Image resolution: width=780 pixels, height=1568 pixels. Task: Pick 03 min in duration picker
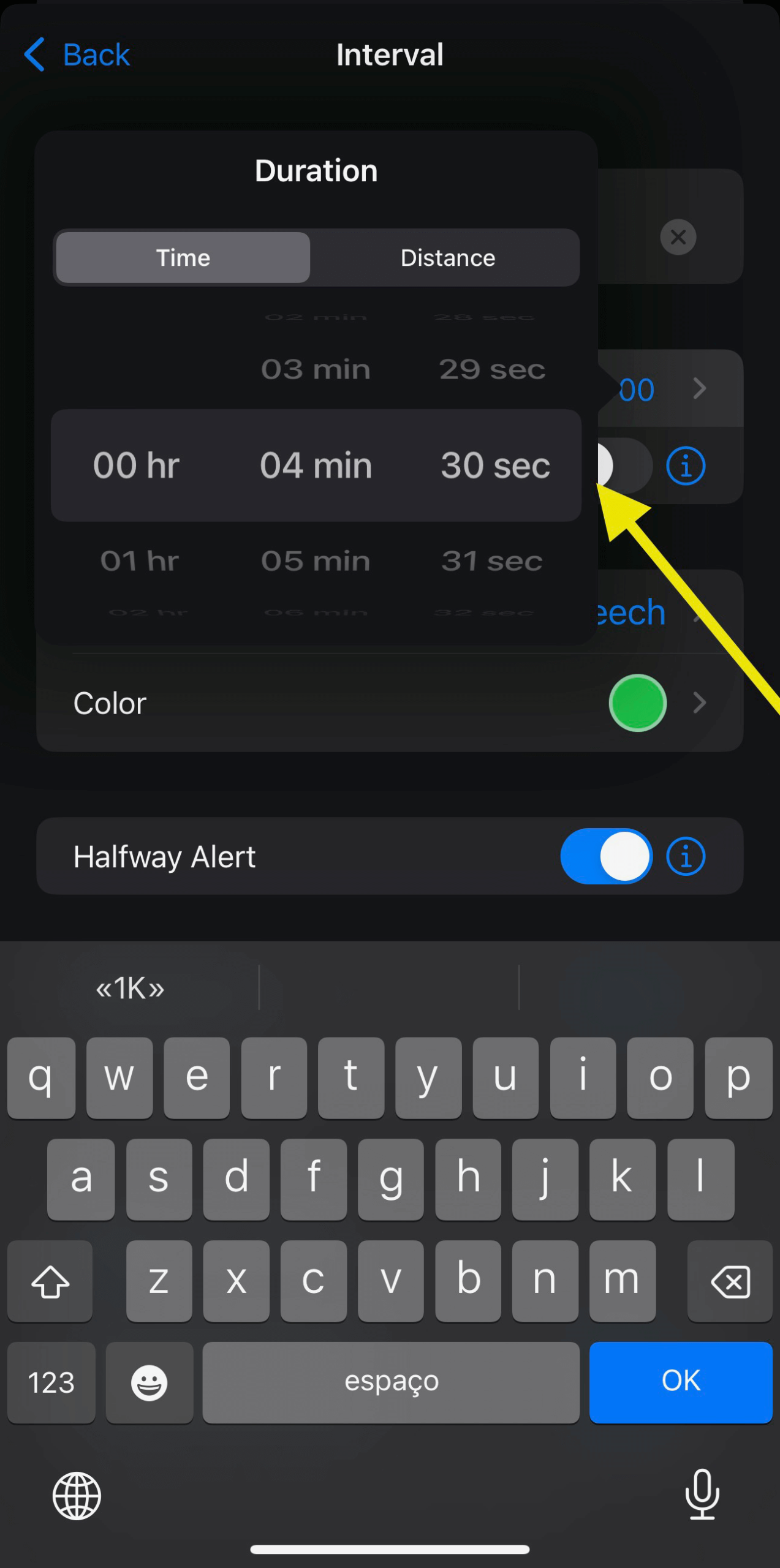(x=316, y=369)
